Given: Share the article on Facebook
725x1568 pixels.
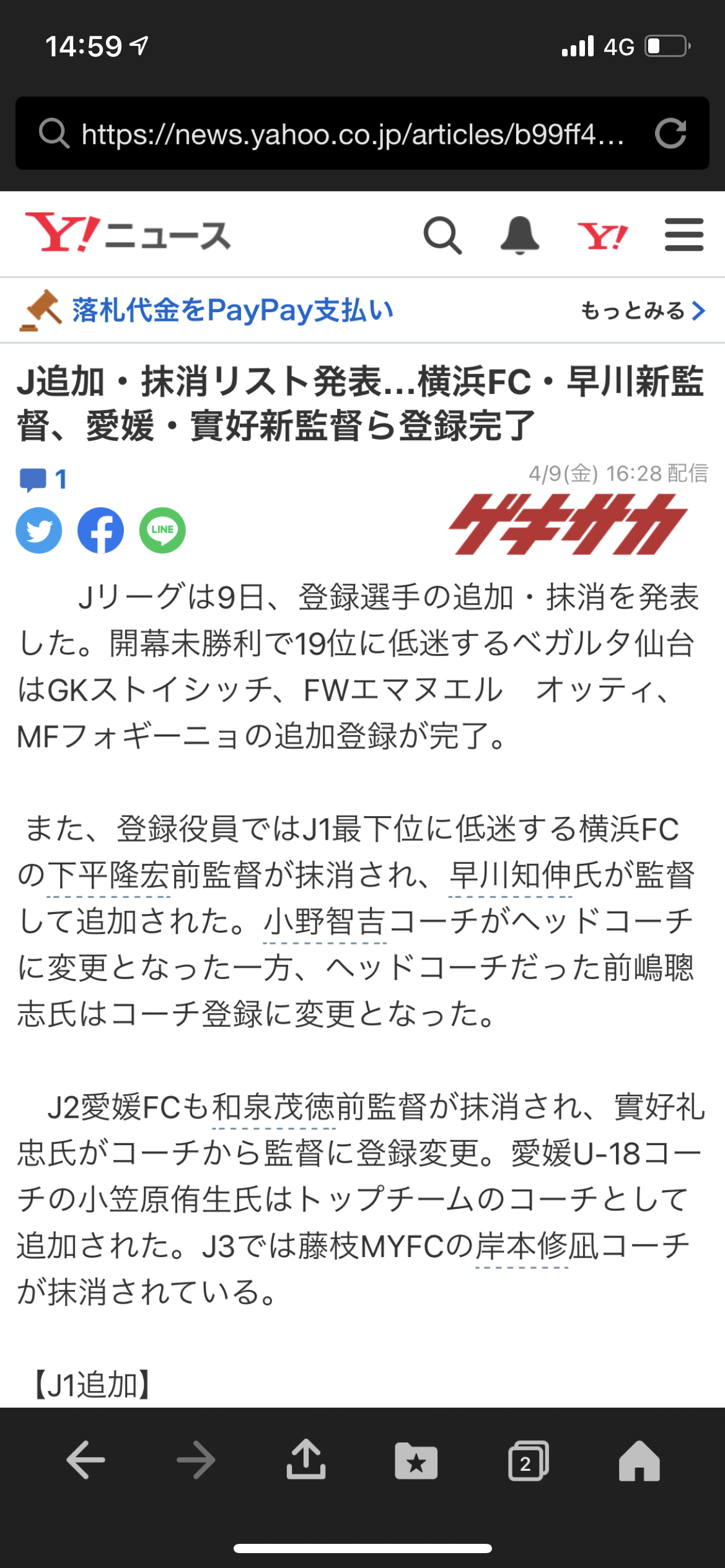Looking at the screenshot, I should coord(100,531).
